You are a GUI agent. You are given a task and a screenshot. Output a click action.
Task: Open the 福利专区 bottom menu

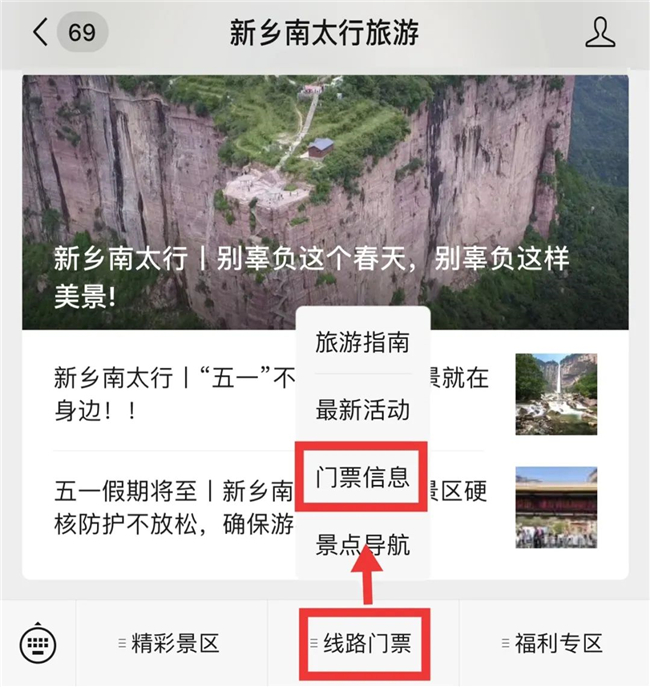point(554,643)
